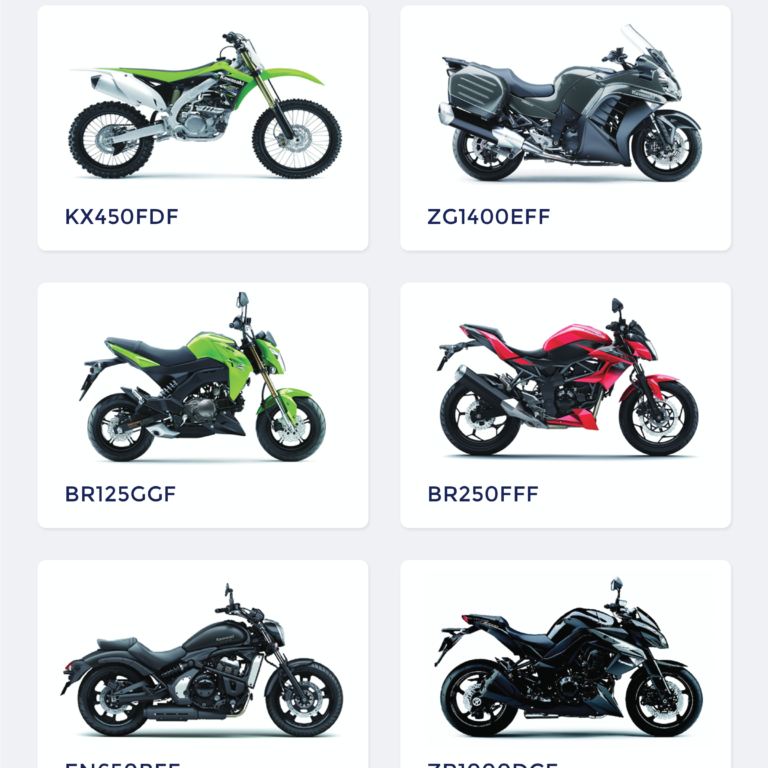Open the black naked bike card
The image size is (768, 768).
coord(565,664)
